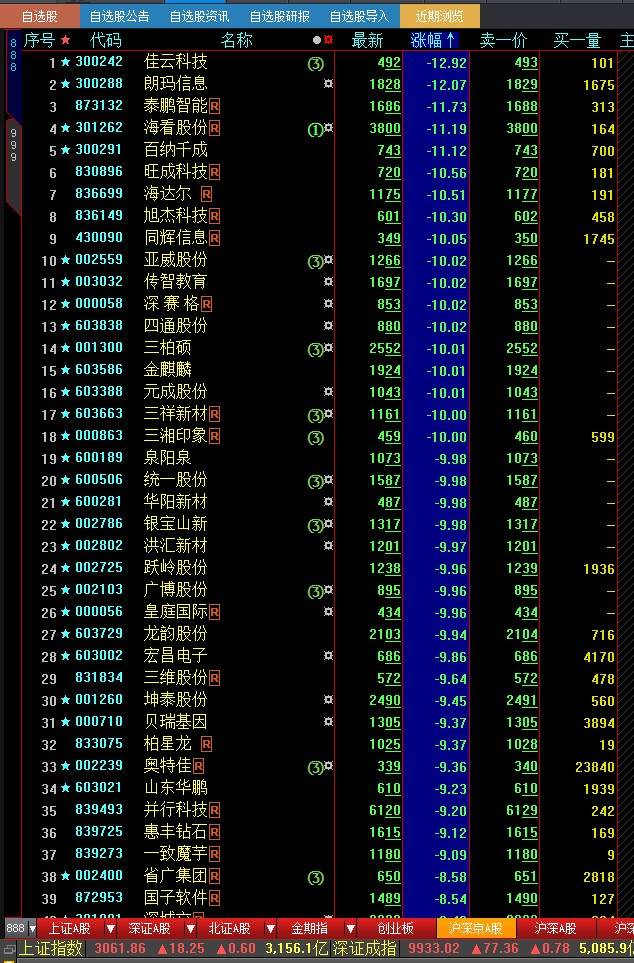Expand the dropdown arrow beside 金期指
Image resolution: width=634 pixels, height=963 pixels.
[350, 928]
